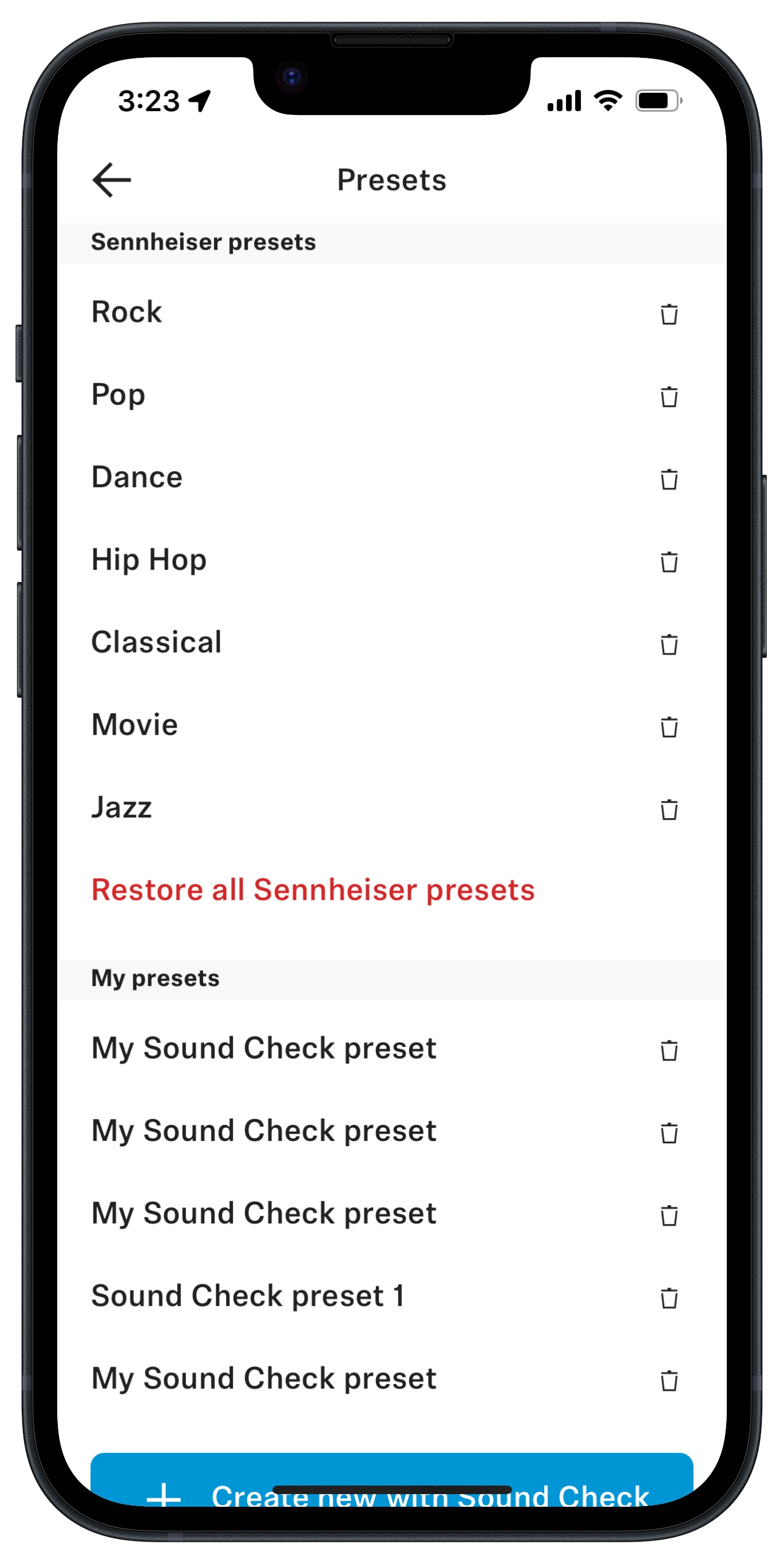Select the Rock preset
The width and height of the screenshot is (784, 1564).
[x=126, y=312]
